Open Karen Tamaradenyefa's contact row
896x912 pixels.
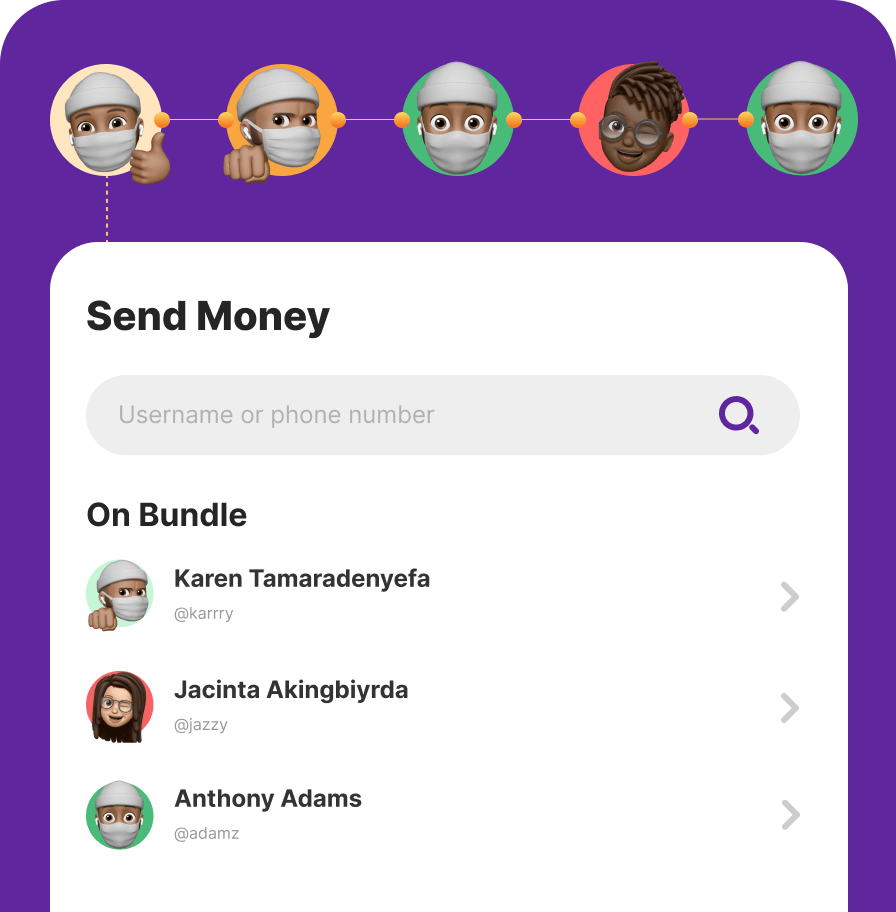point(440,596)
